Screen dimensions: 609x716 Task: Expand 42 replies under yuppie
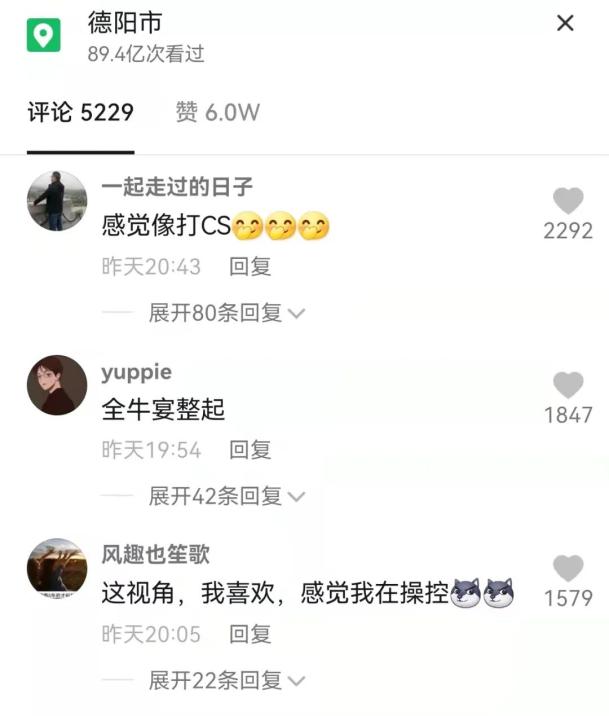click(x=226, y=496)
